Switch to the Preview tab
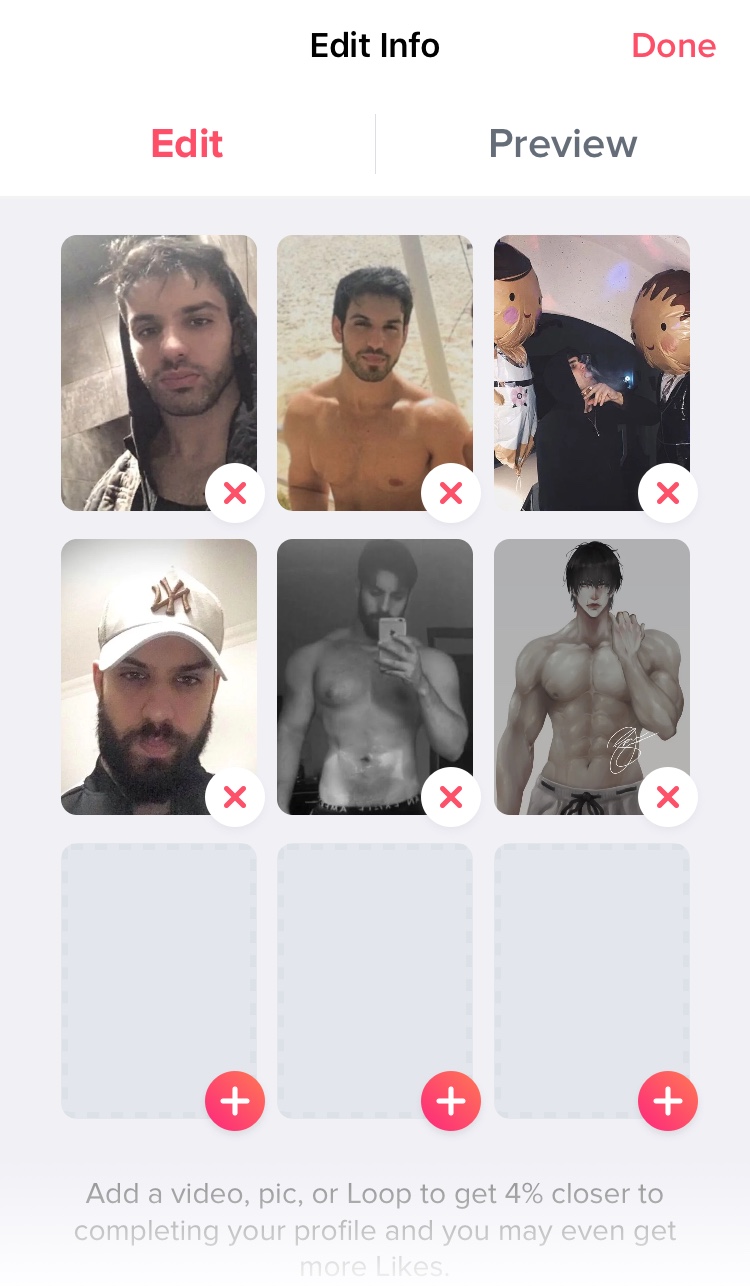Image resolution: width=750 pixels, height=1286 pixels. (563, 144)
